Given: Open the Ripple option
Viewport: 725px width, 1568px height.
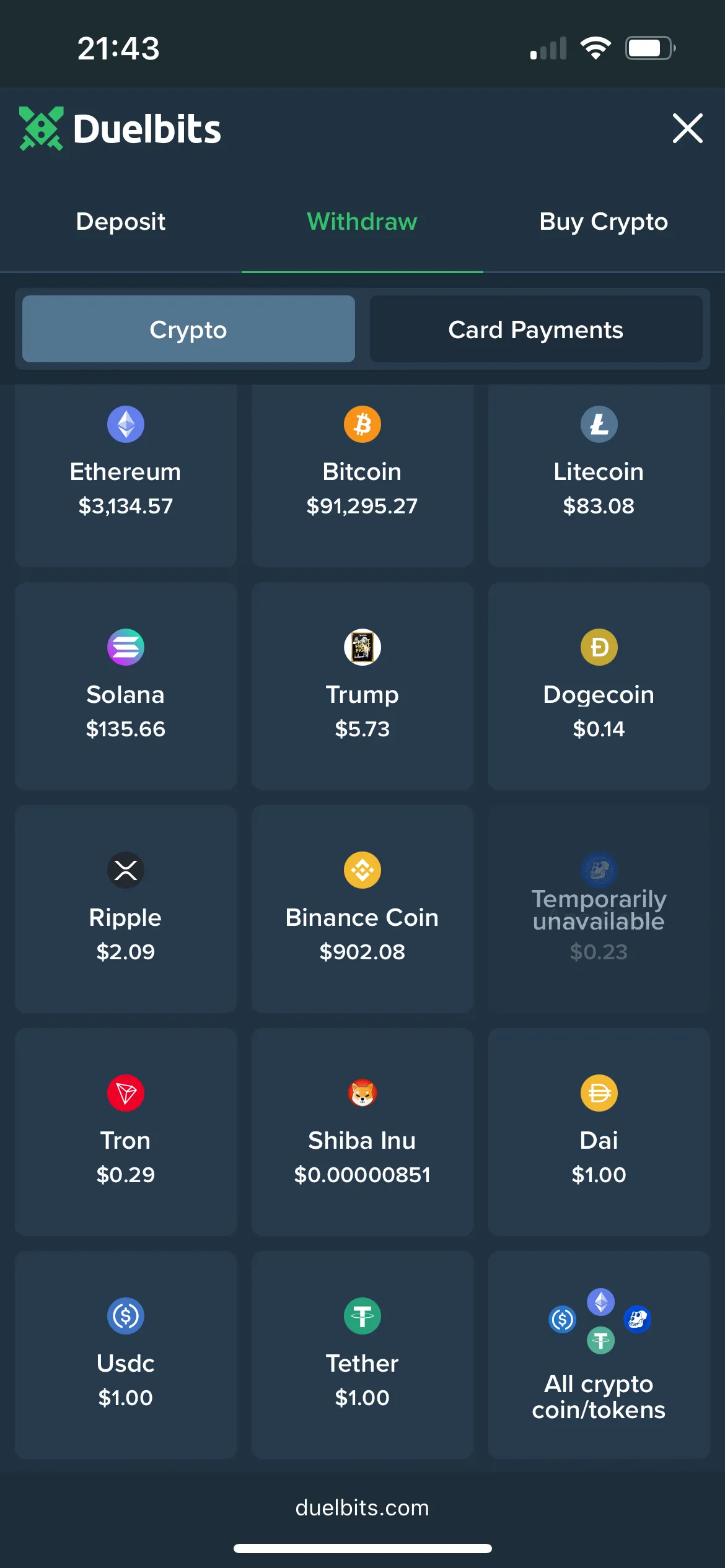Looking at the screenshot, I should [x=126, y=909].
